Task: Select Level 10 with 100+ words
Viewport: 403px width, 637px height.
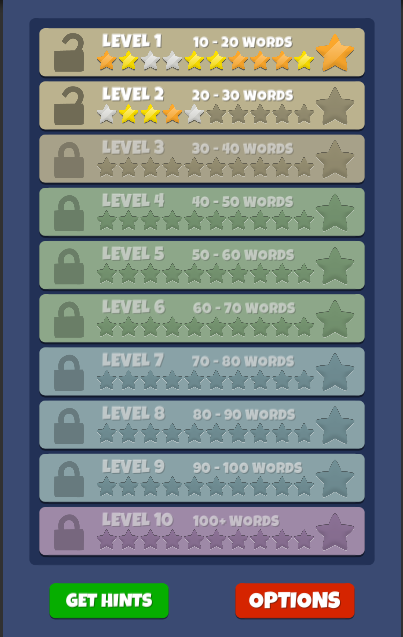Action: pyautogui.click(x=202, y=531)
